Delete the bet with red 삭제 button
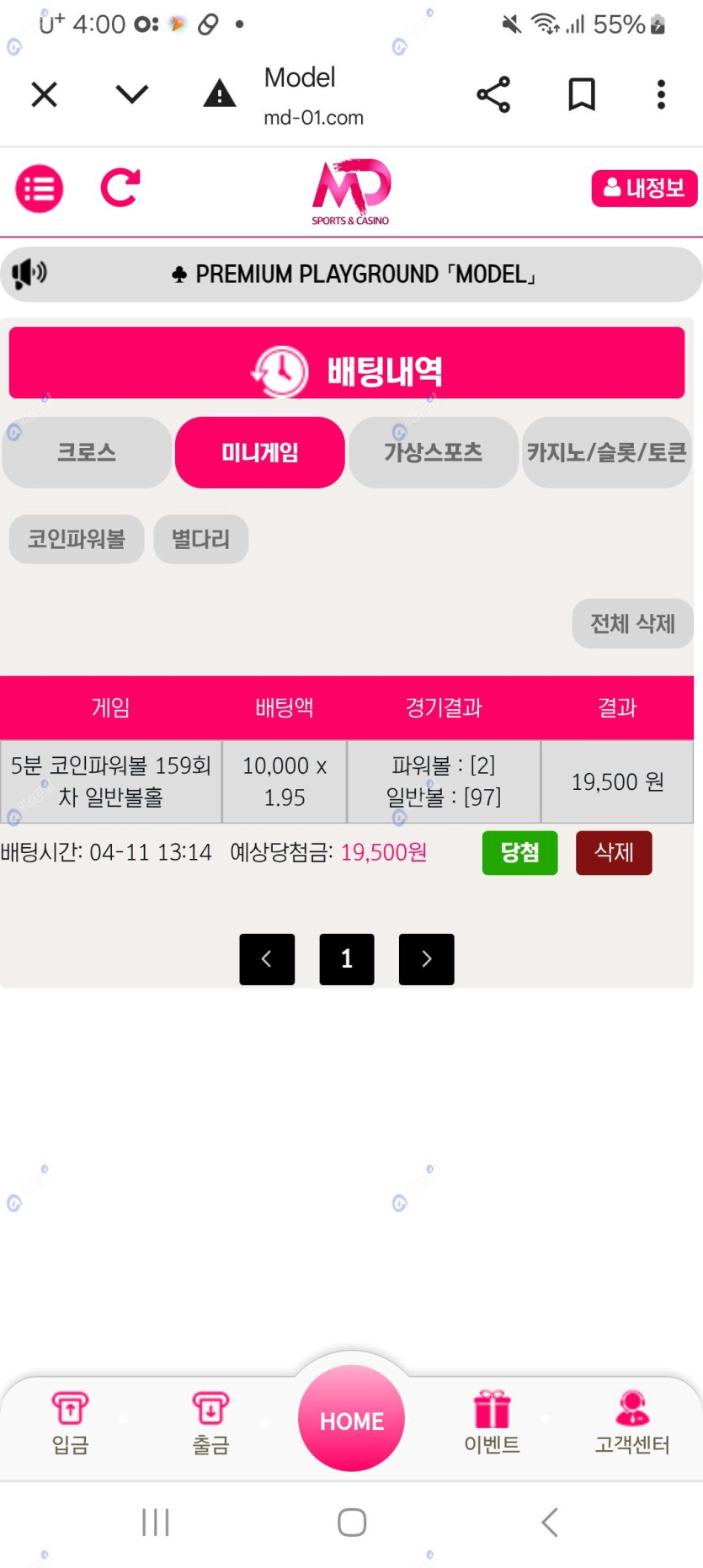Viewport: 703px width, 1568px height. pos(613,852)
